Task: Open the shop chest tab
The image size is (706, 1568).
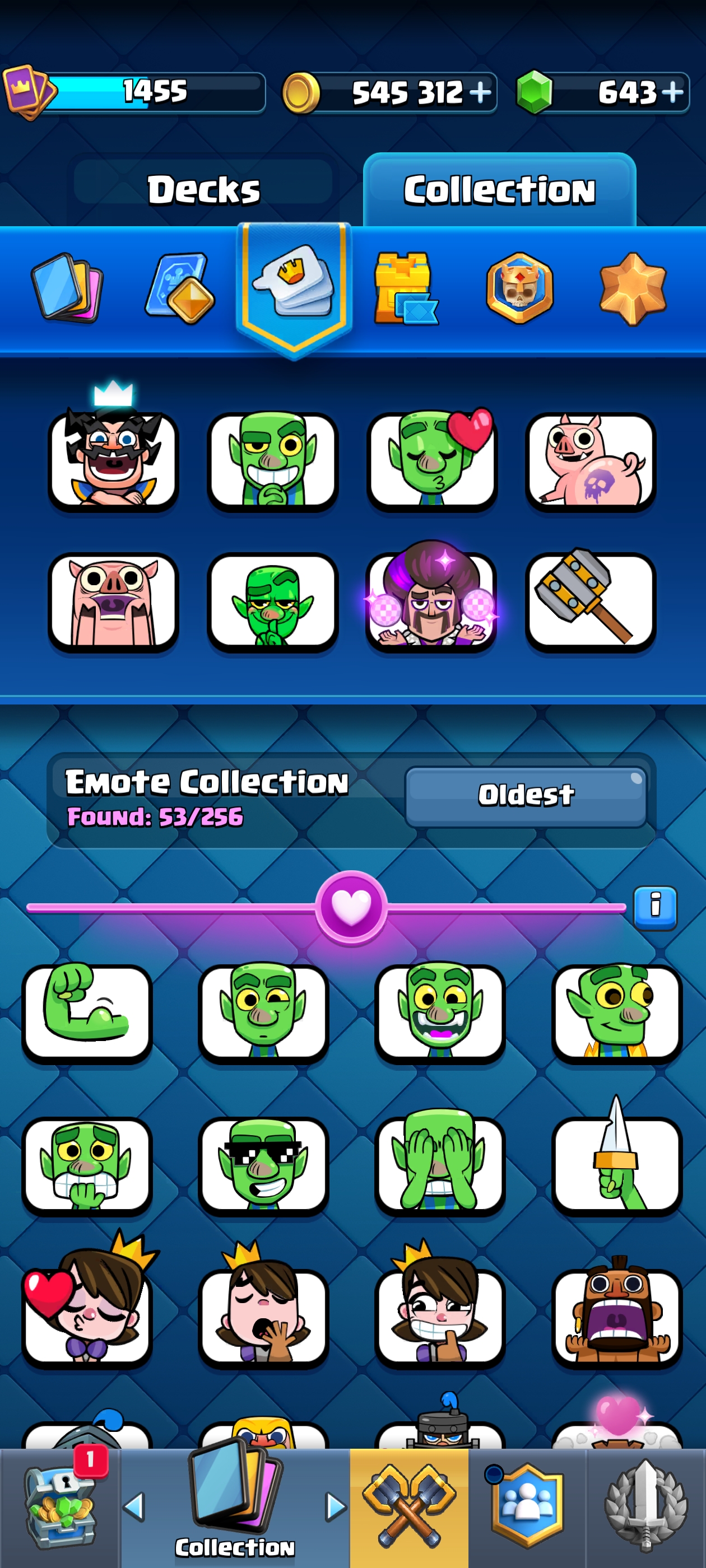Action: click(x=60, y=1507)
